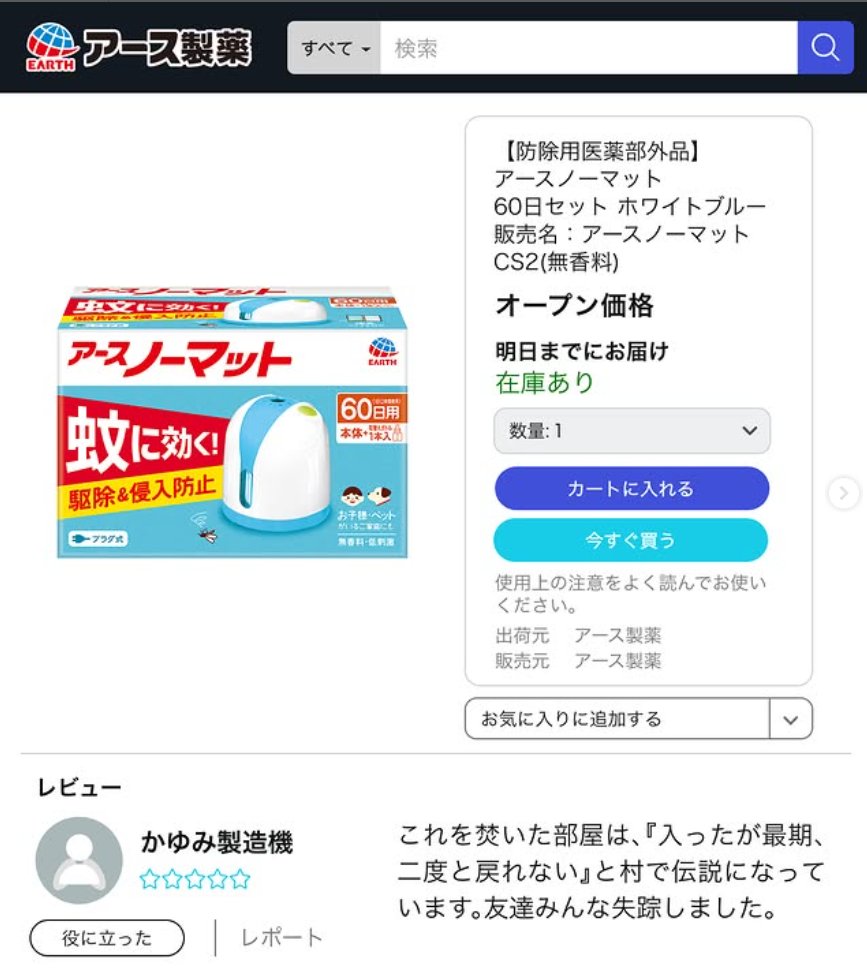Tap the 検索 search field
Viewport: 867px width, 978px height.
tap(588, 48)
